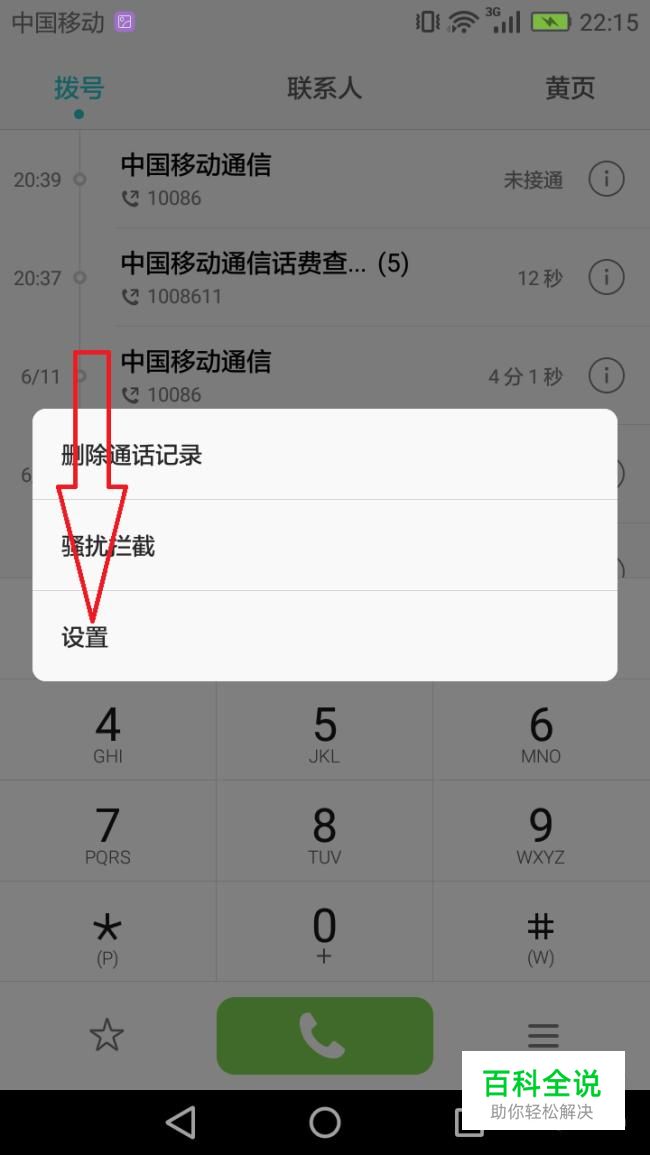
Task: Go back using the system back button
Action: pyautogui.click(x=181, y=1122)
